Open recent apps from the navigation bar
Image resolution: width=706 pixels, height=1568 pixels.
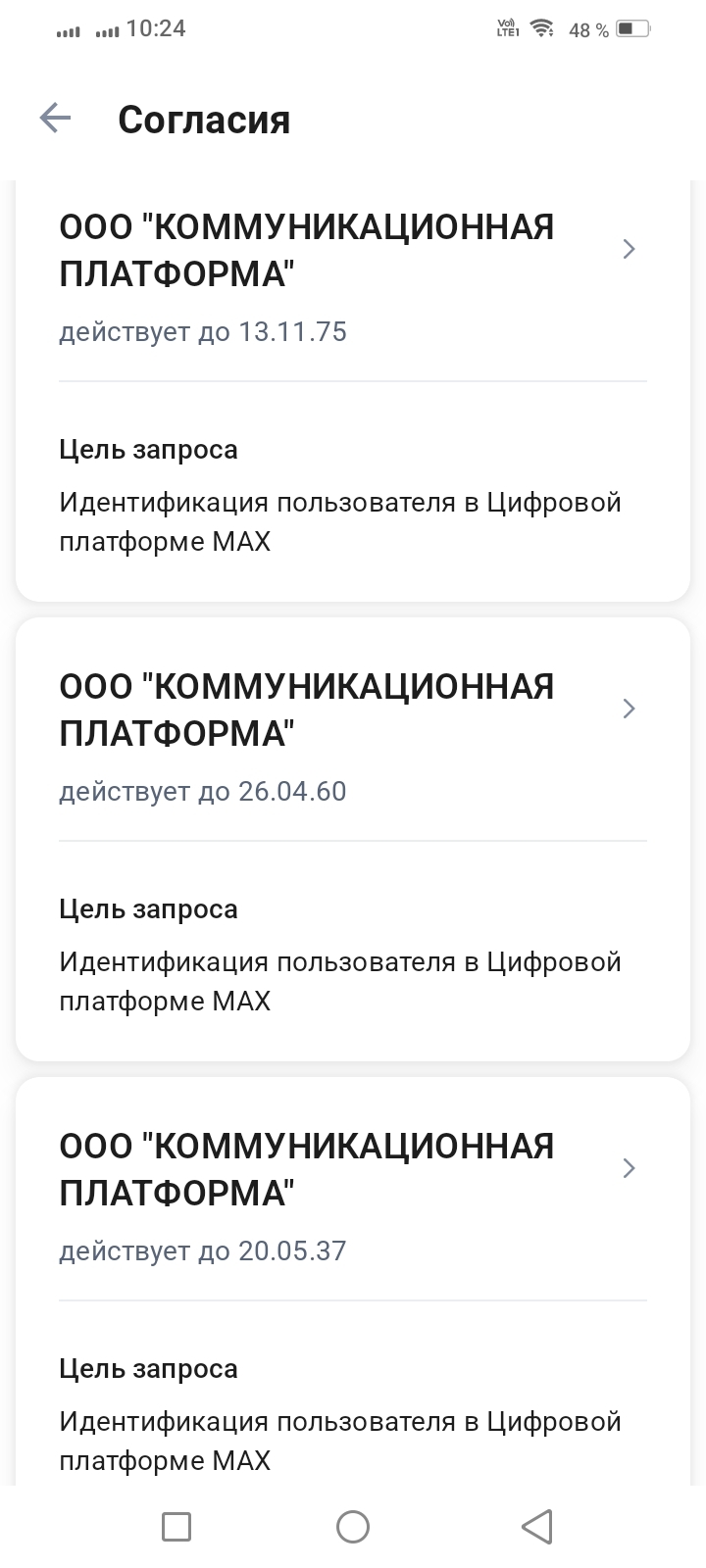pyautogui.click(x=176, y=1526)
